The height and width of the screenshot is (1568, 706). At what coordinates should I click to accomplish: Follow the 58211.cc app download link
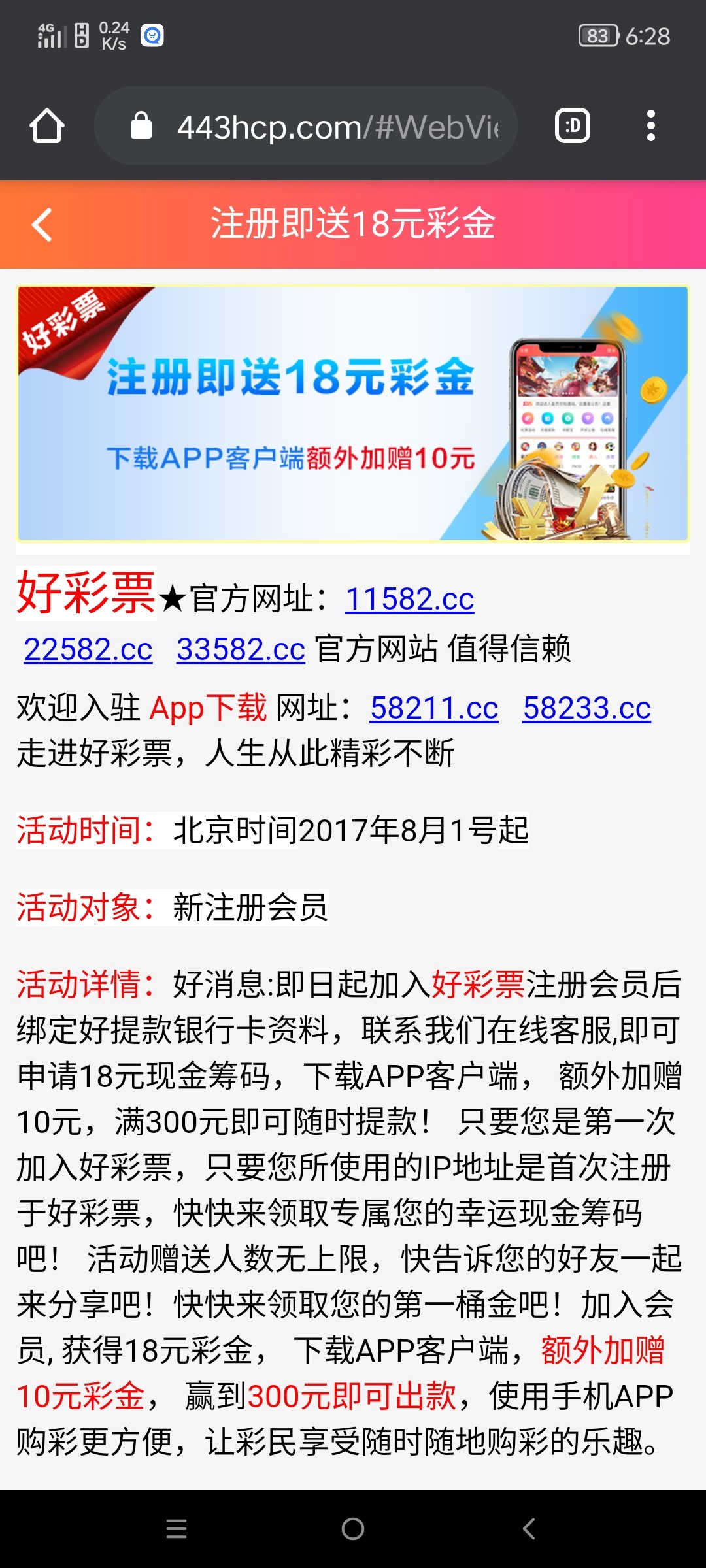434,708
